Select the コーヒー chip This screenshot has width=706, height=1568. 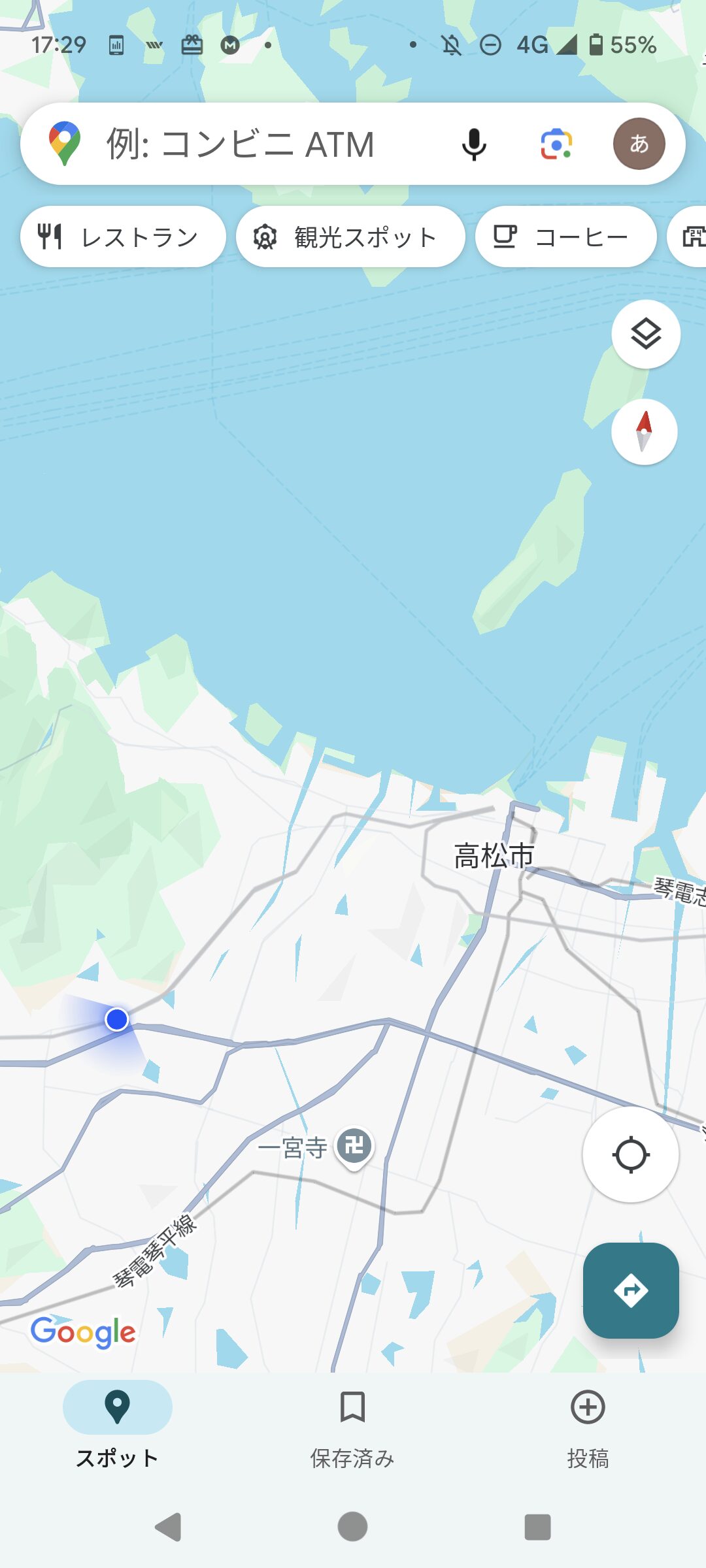[x=565, y=237]
